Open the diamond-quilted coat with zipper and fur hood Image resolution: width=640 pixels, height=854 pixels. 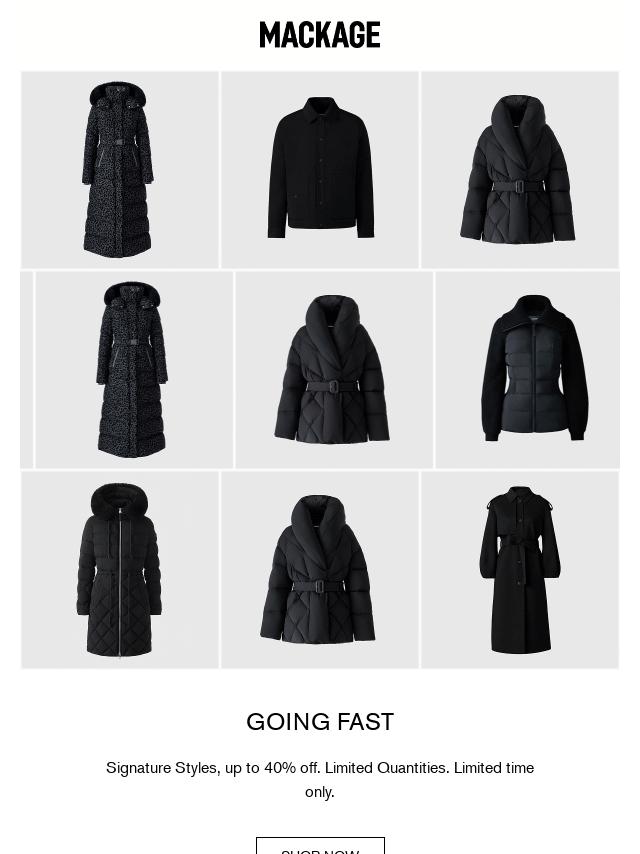coord(120,569)
